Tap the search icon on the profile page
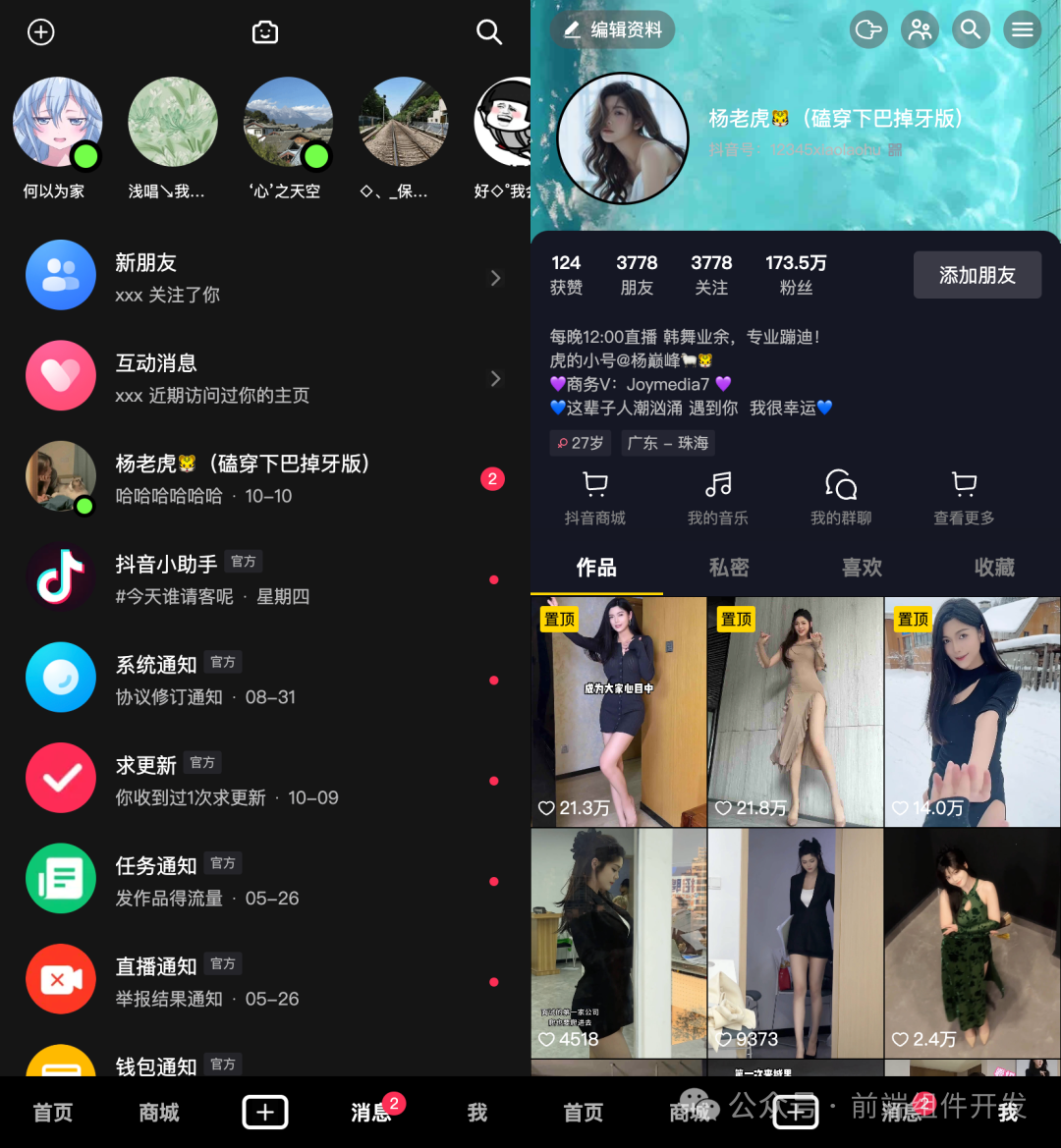This screenshot has height=1148, width=1061. [x=971, y=28]
